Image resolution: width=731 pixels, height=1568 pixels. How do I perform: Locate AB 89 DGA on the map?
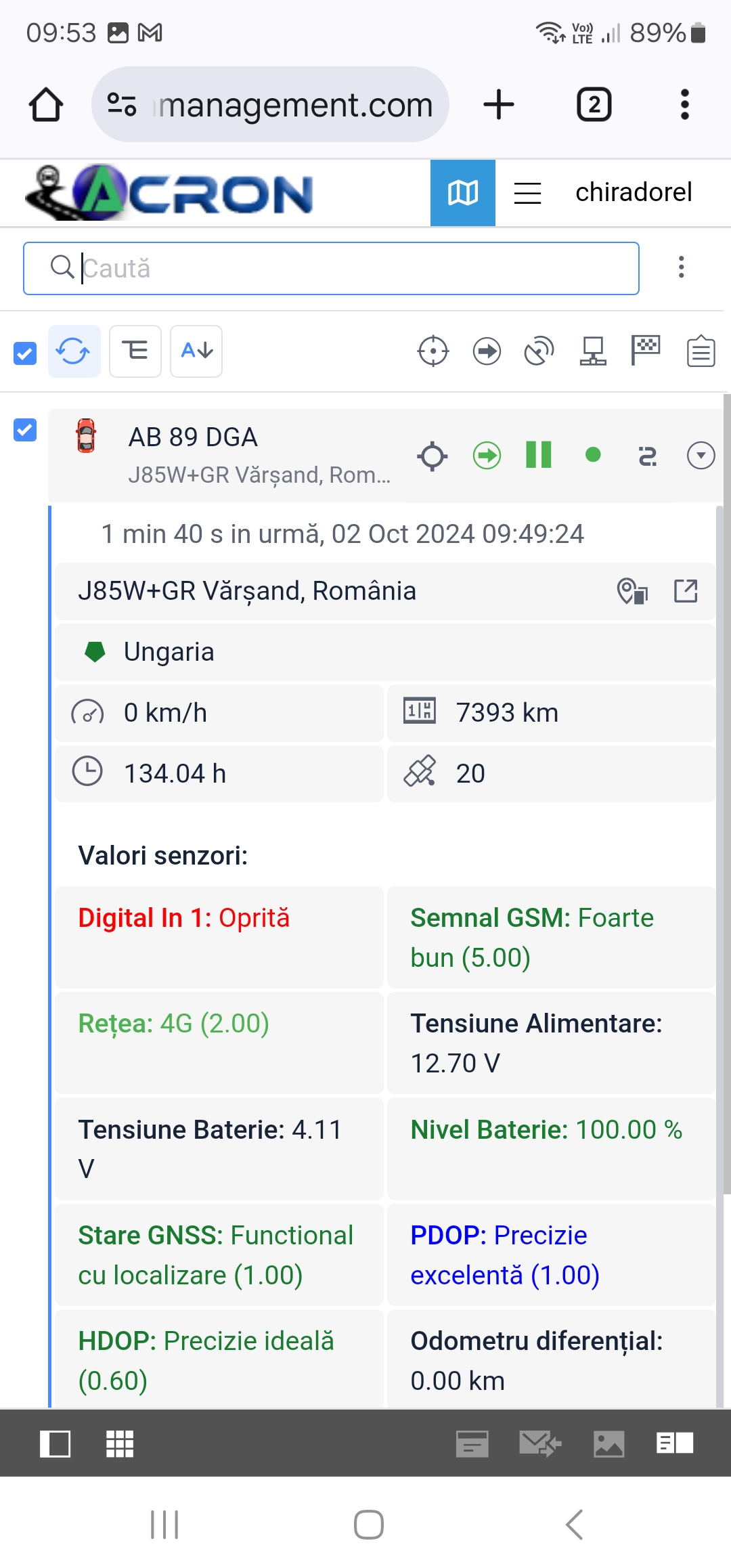click(433, 456)
